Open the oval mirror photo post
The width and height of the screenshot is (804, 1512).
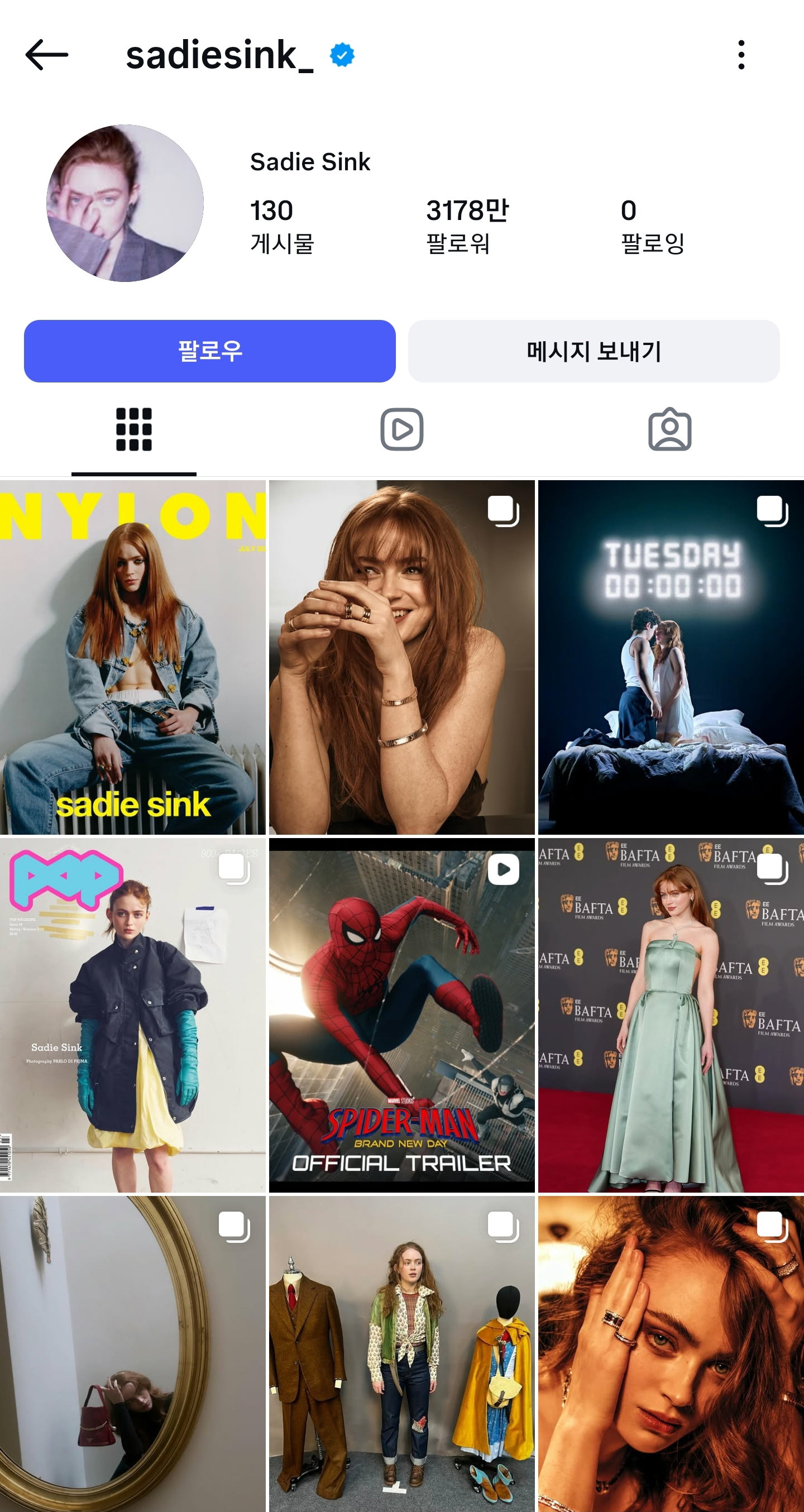tap(133, 1354)
